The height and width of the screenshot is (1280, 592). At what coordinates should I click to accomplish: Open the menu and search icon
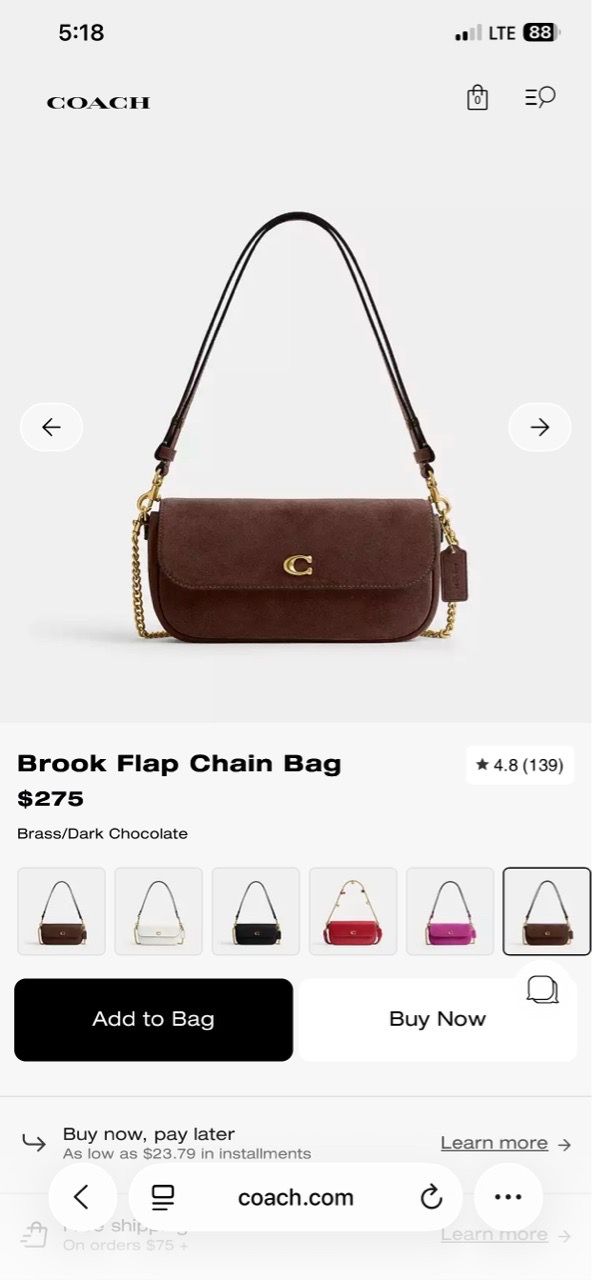pyautogui.click(x=540, y=97)
